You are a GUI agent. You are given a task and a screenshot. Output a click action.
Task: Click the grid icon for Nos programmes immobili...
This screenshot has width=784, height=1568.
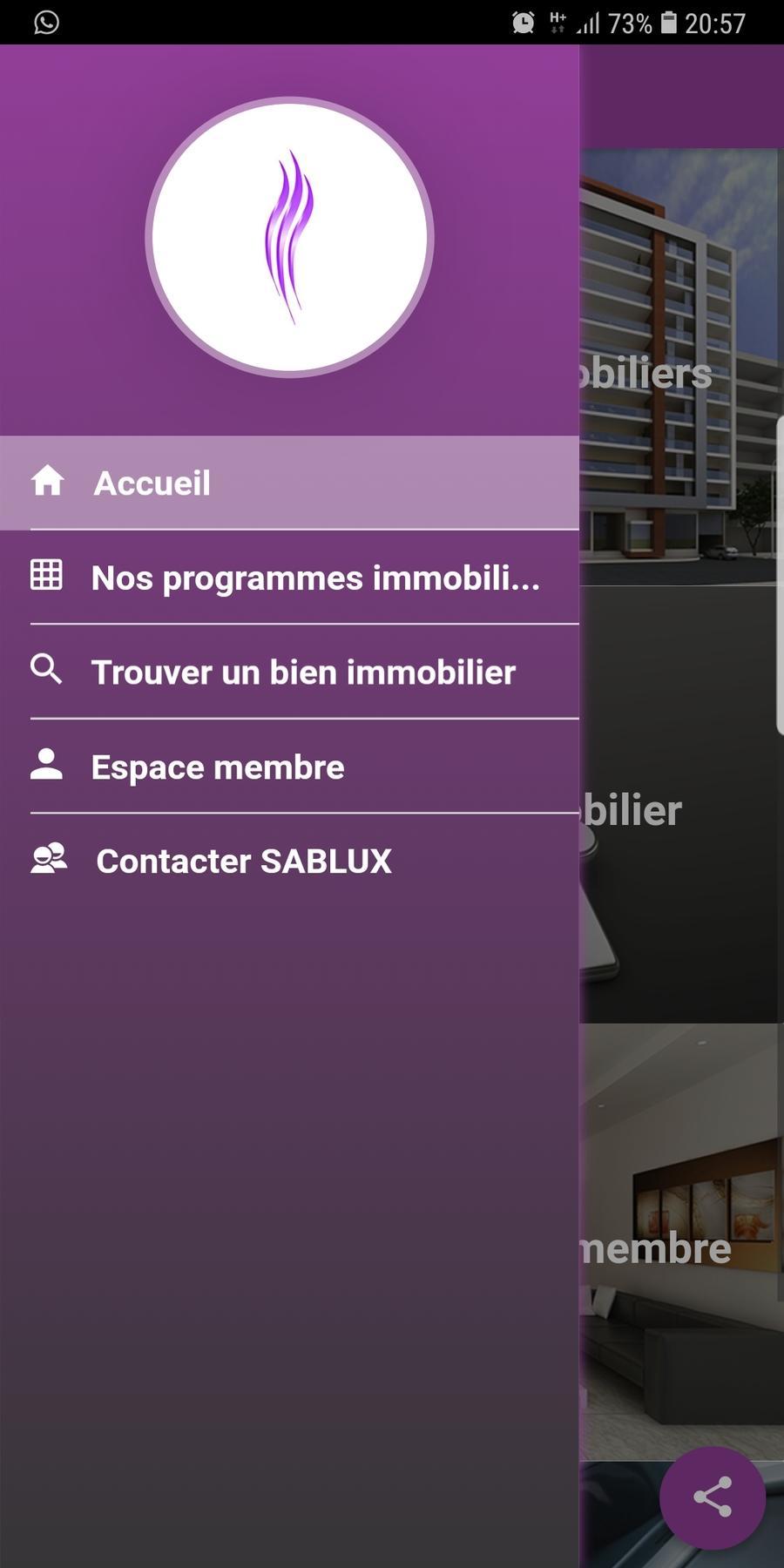(x=47, y=575)
